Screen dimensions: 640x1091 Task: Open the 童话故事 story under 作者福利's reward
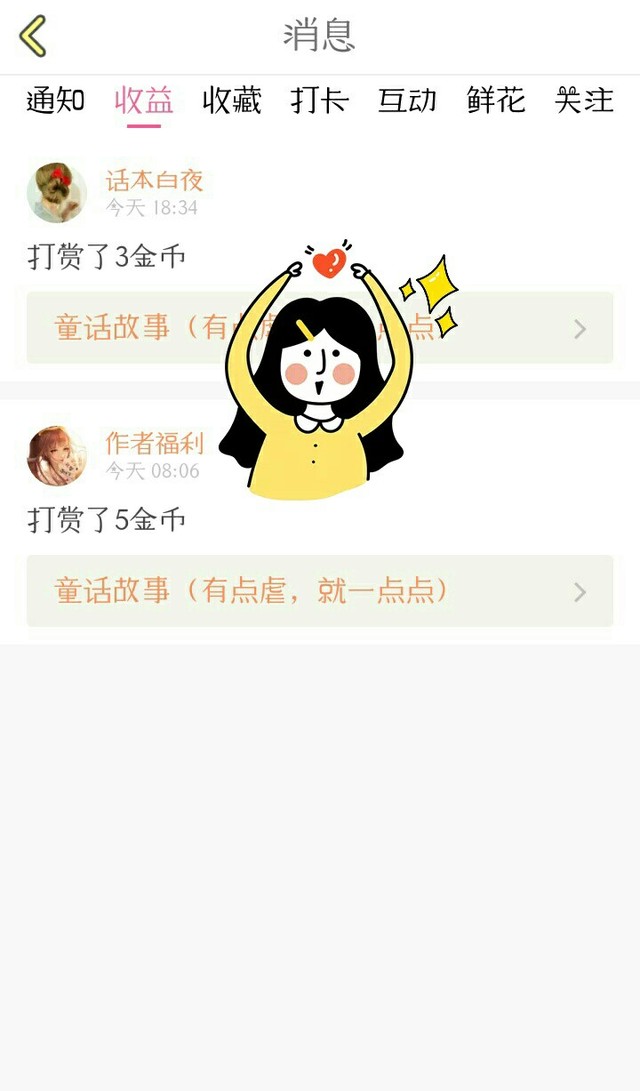click(319, 591)
